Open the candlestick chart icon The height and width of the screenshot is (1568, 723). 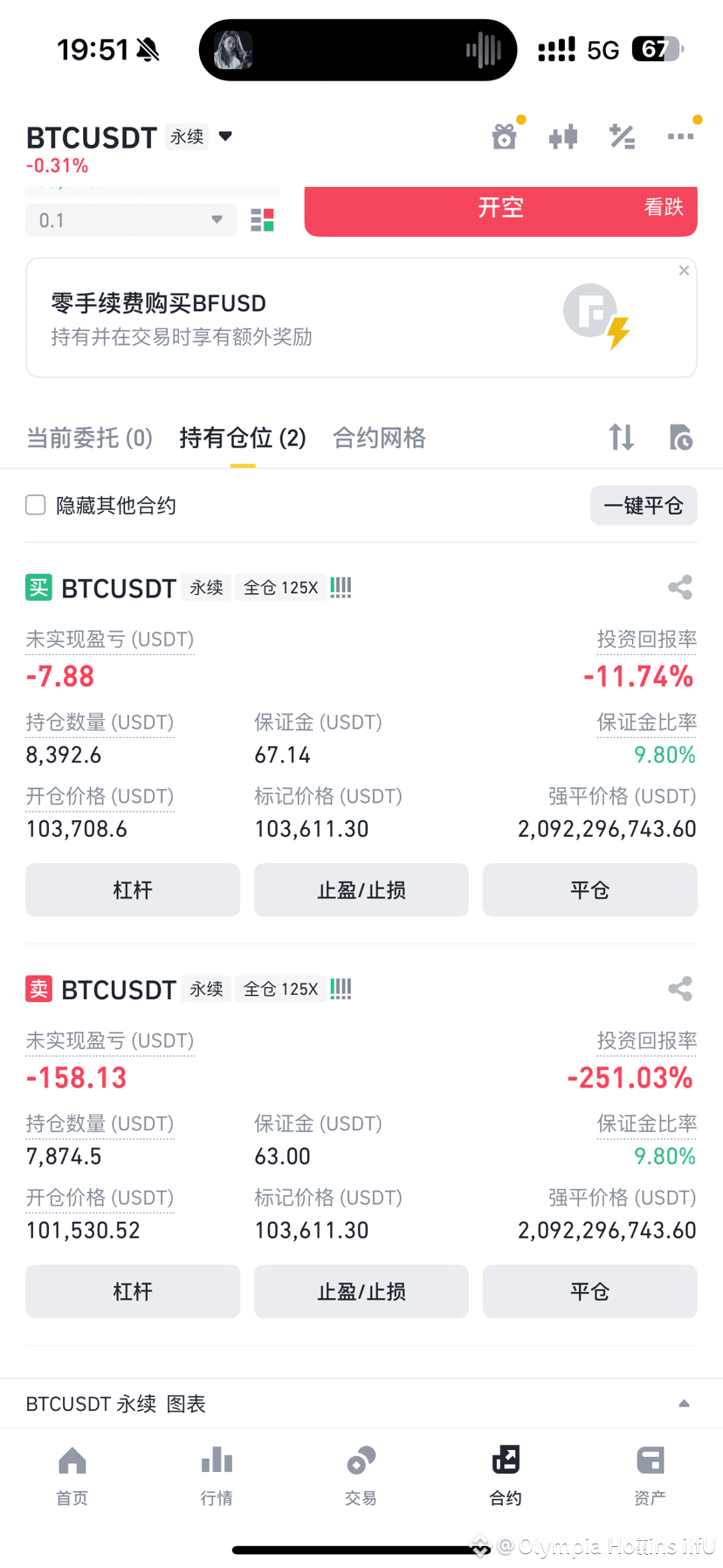pyautogui.click(x=563, y=137)
